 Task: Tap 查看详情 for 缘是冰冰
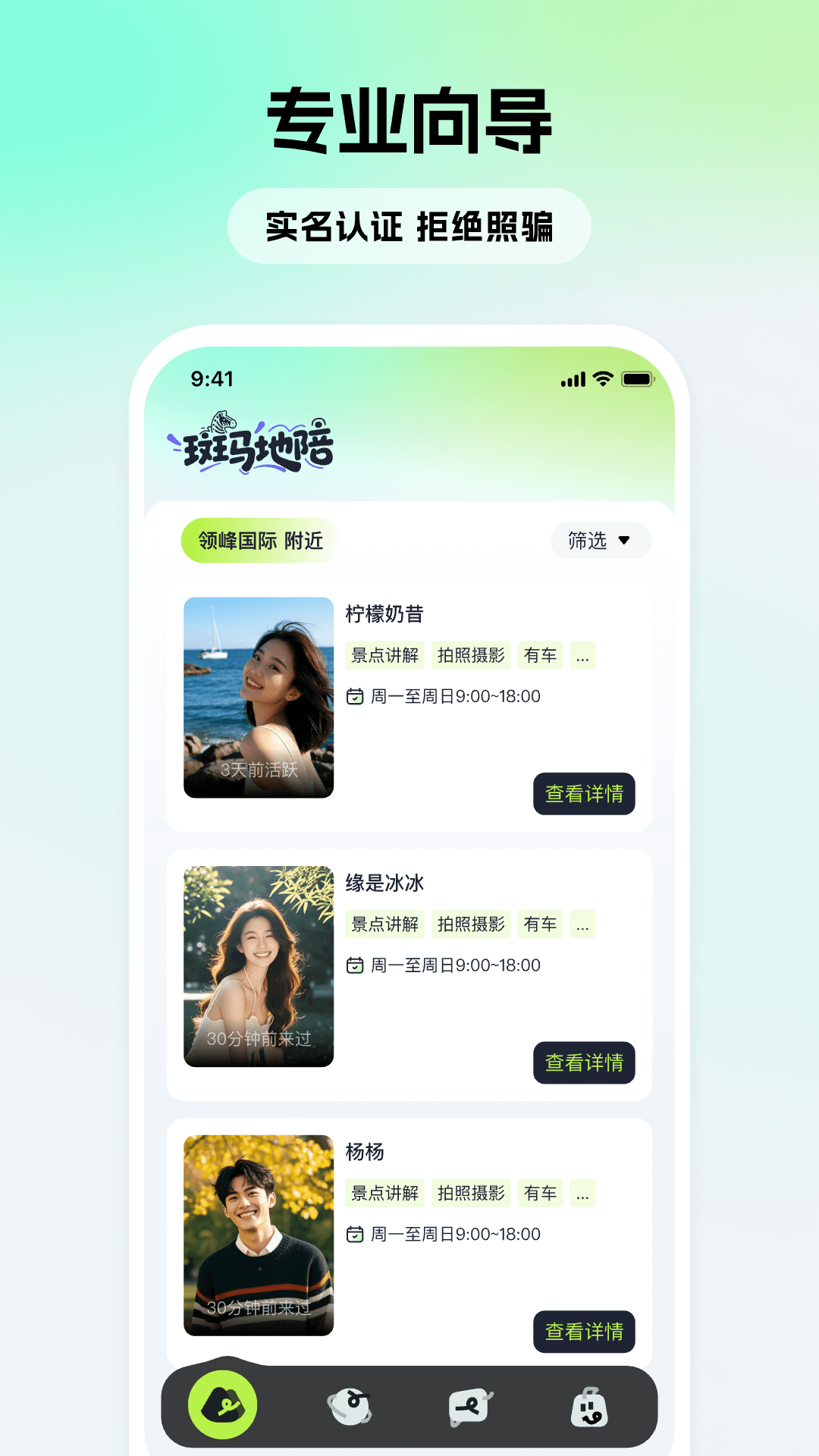point(585,1064)
